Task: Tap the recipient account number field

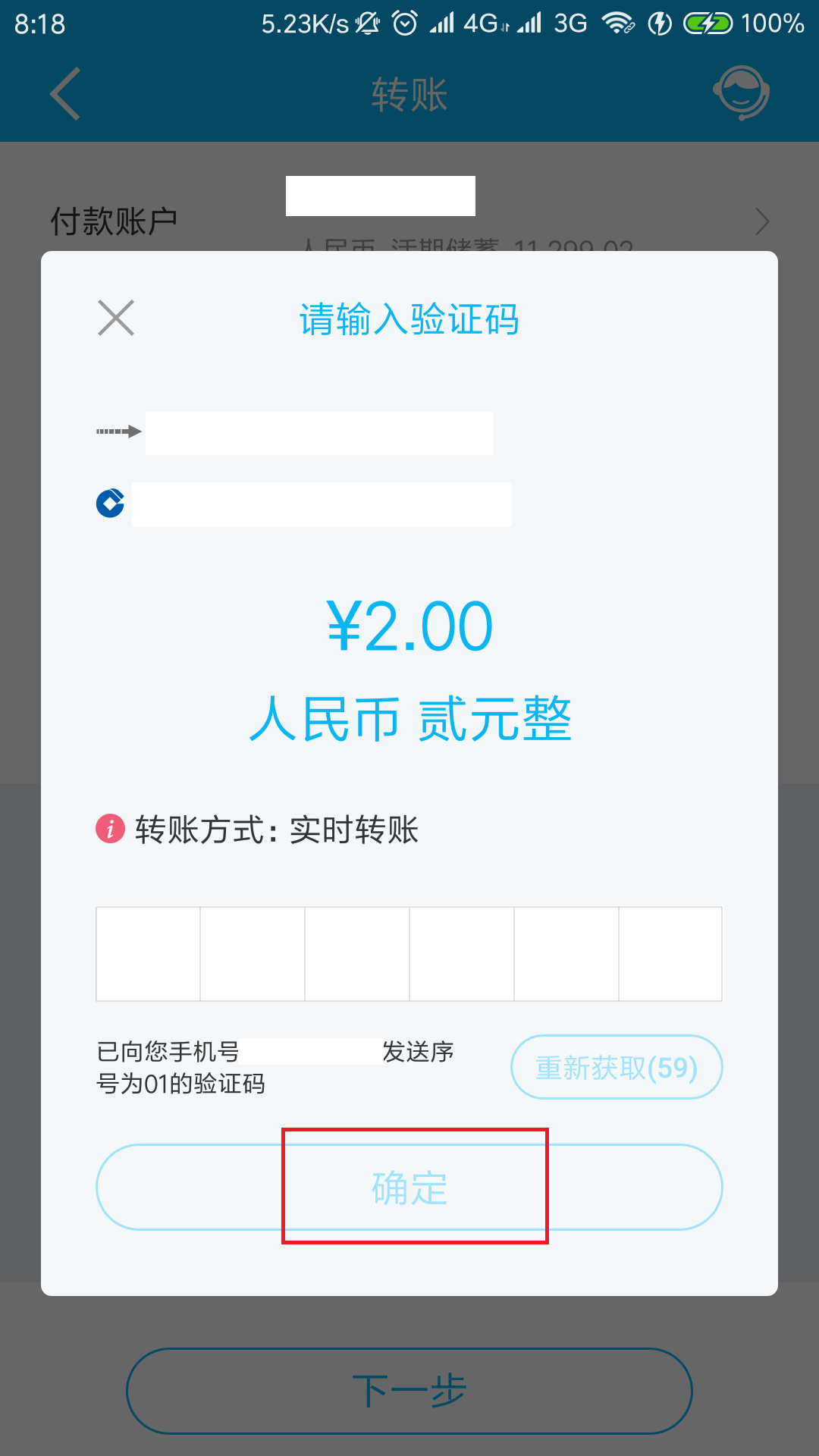Action: [322, 503]
